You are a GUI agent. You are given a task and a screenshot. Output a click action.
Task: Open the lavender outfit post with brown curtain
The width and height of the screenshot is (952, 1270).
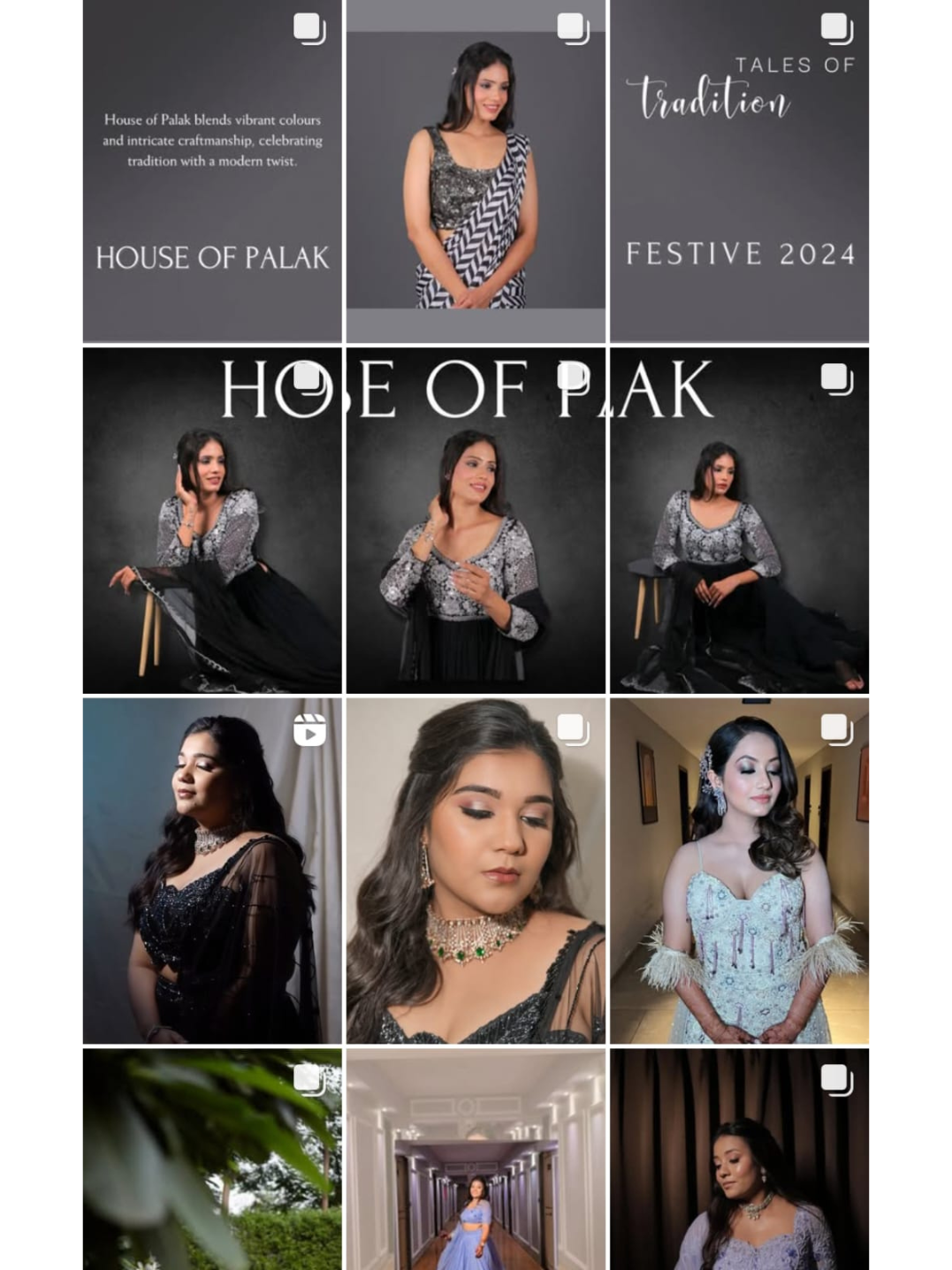[x=739, y=1160]
